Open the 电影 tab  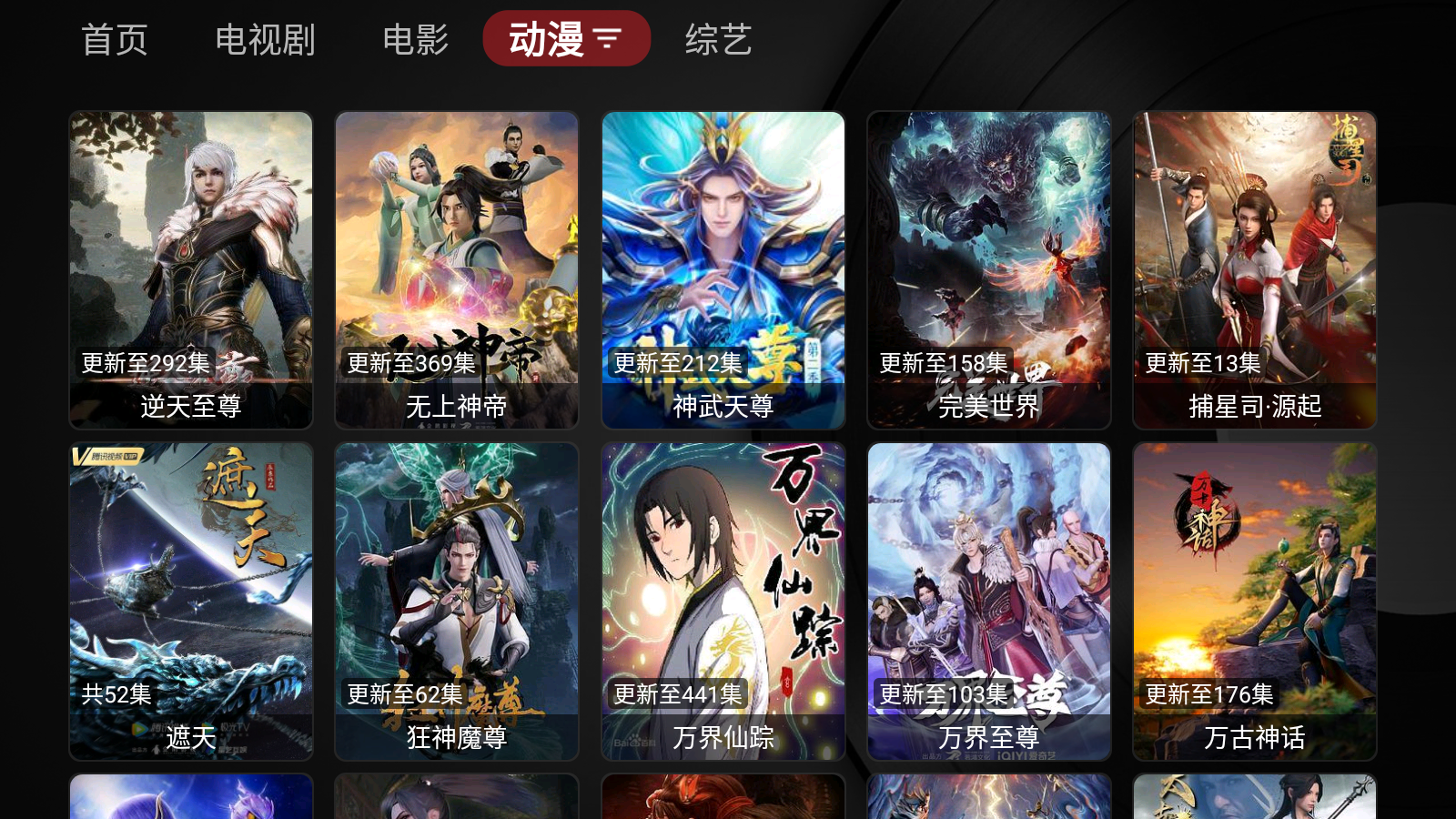(x=415, y=40)
